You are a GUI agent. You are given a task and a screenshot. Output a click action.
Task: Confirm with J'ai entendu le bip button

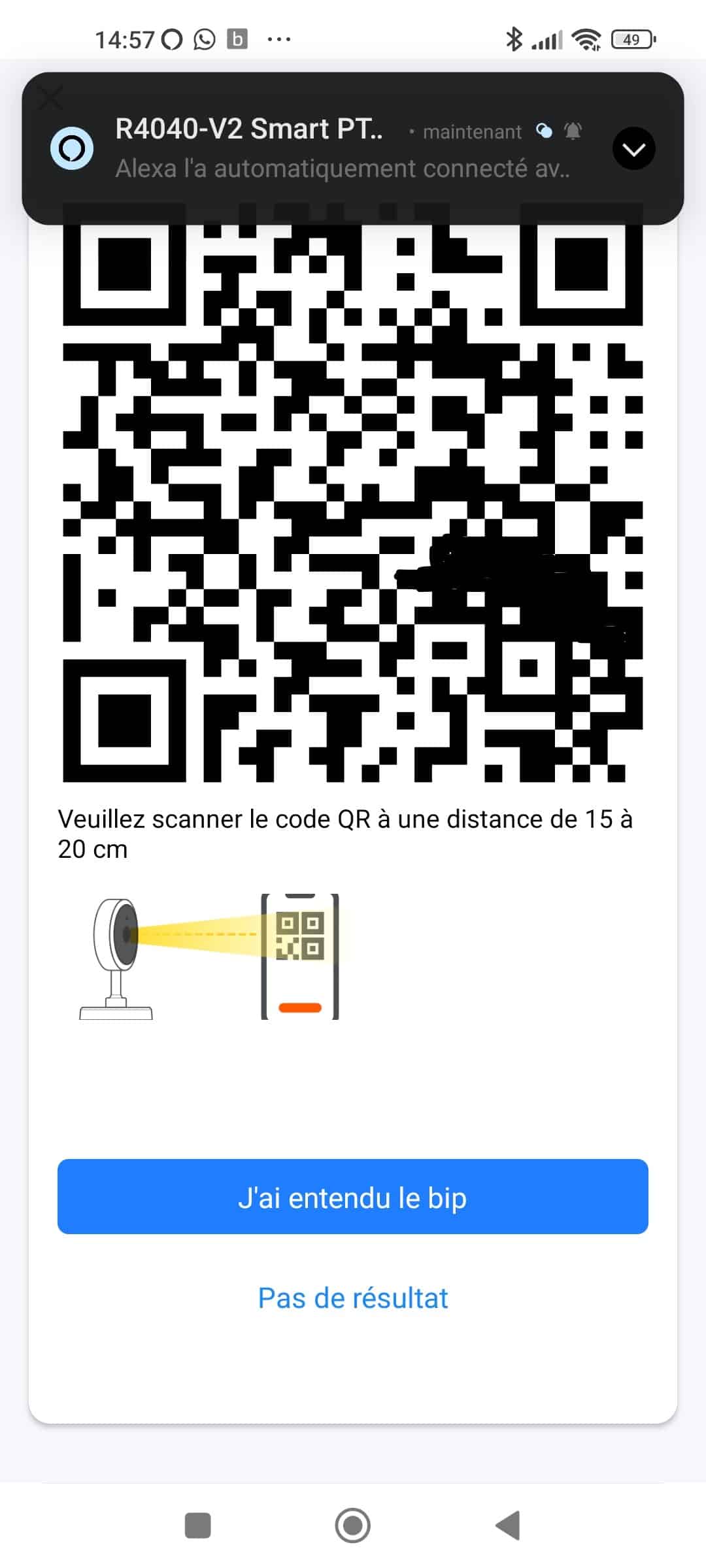point(353,1196)
